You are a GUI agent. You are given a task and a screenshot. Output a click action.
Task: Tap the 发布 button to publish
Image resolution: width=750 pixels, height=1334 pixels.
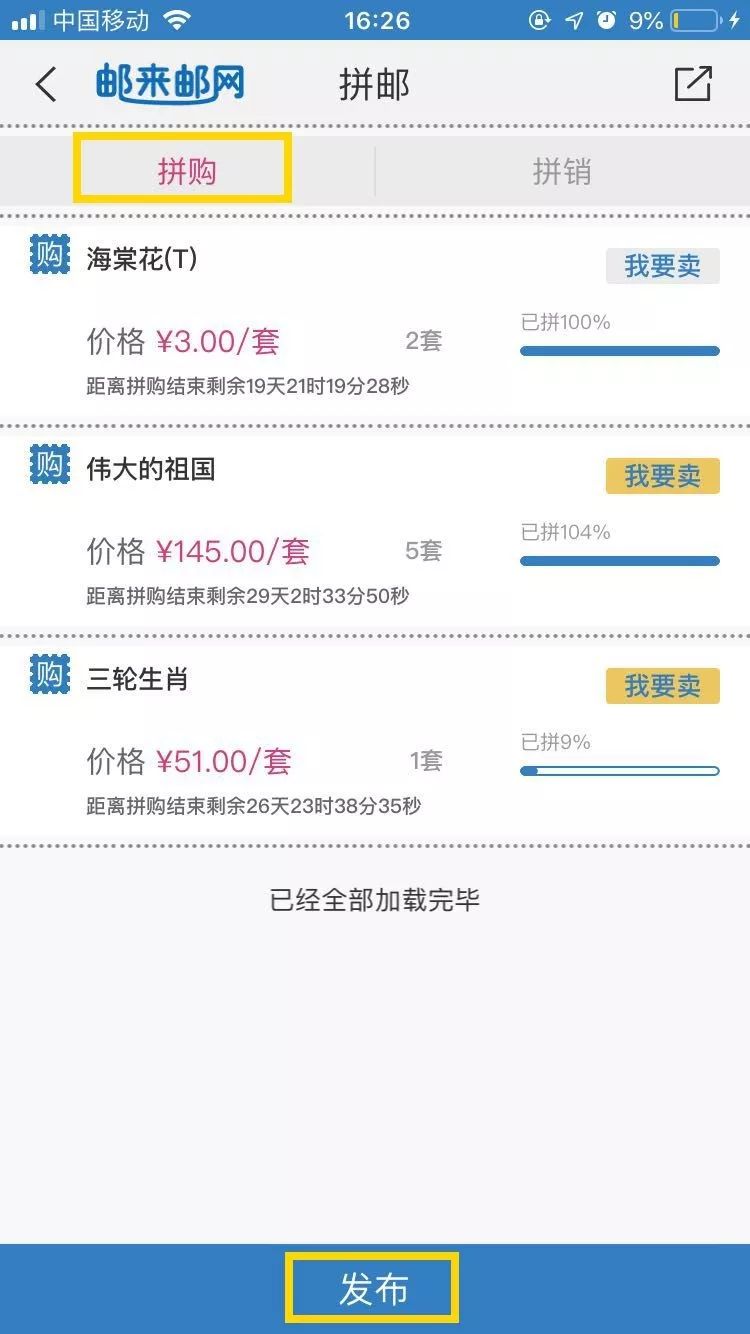[x=374, y=1289]
